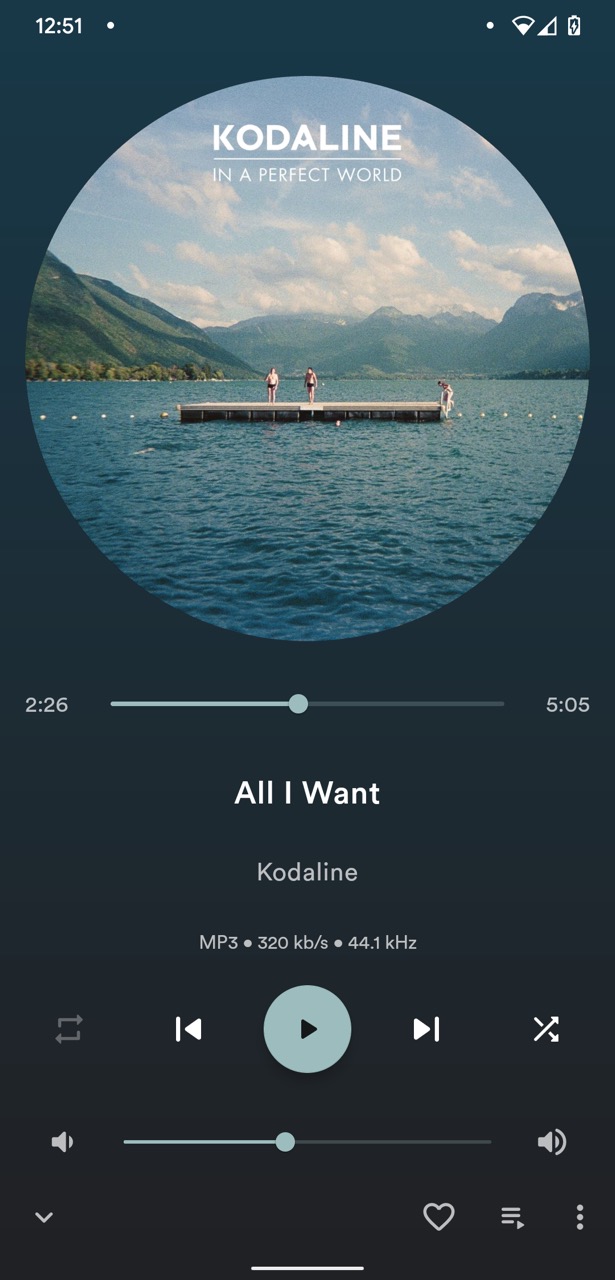Collapse the player with down chevron
The width and height of the screenshot is (615, 1280).
pyautogui.click(x=44, y=1217)
